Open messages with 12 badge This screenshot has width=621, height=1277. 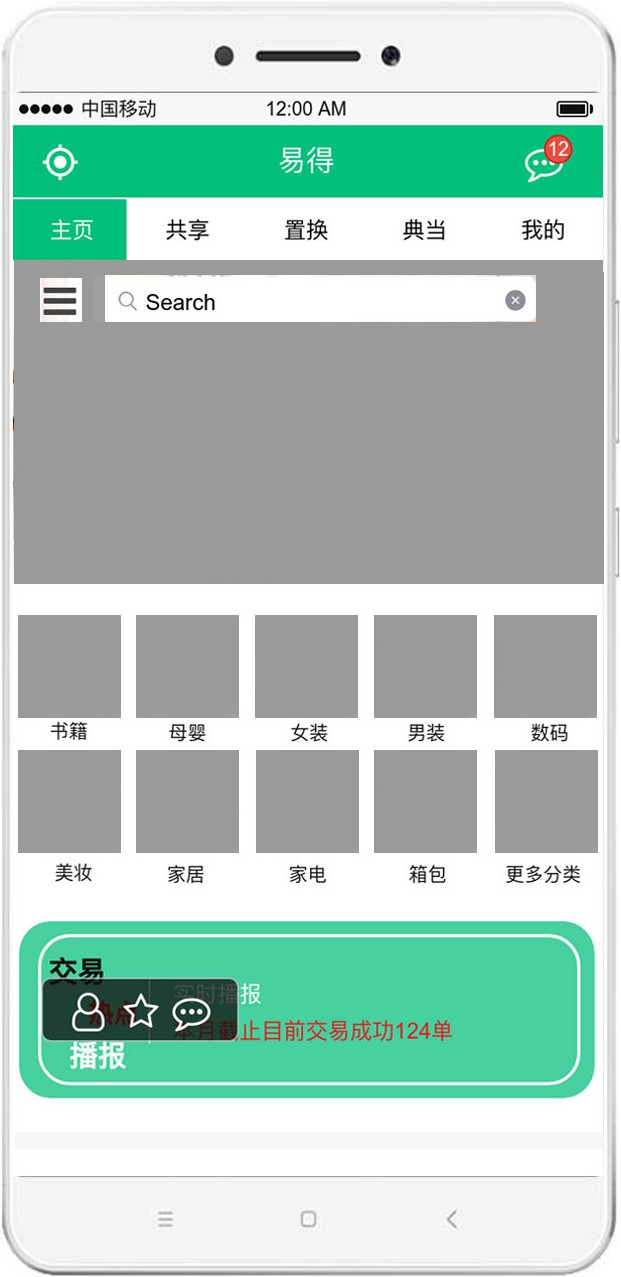[545, 163]
